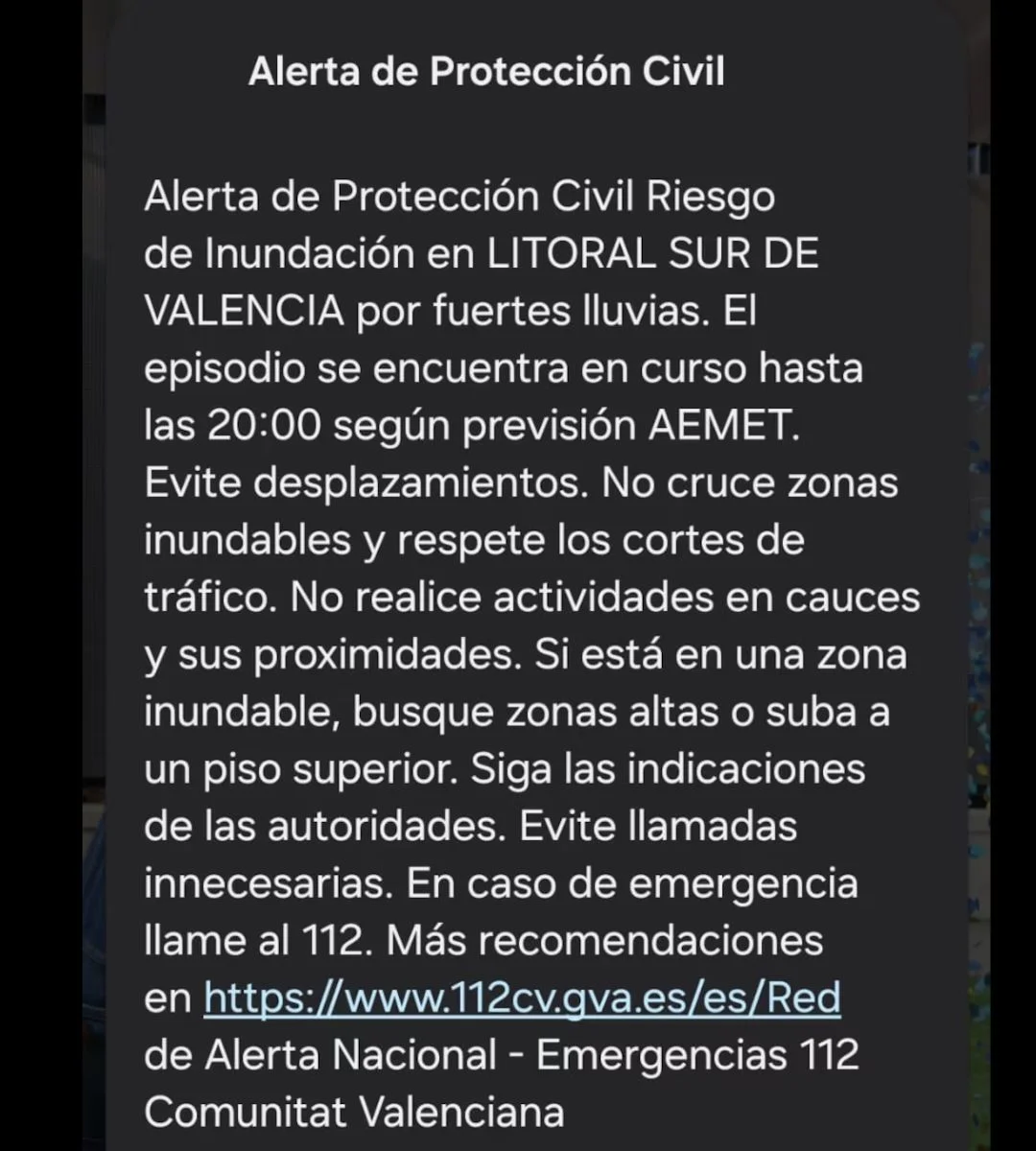Image resolution: width=1036 pixels, height=1151 pixels.
Task: Select the LITORAL SUR DE VALENCIA text
Action: (652, 252)
